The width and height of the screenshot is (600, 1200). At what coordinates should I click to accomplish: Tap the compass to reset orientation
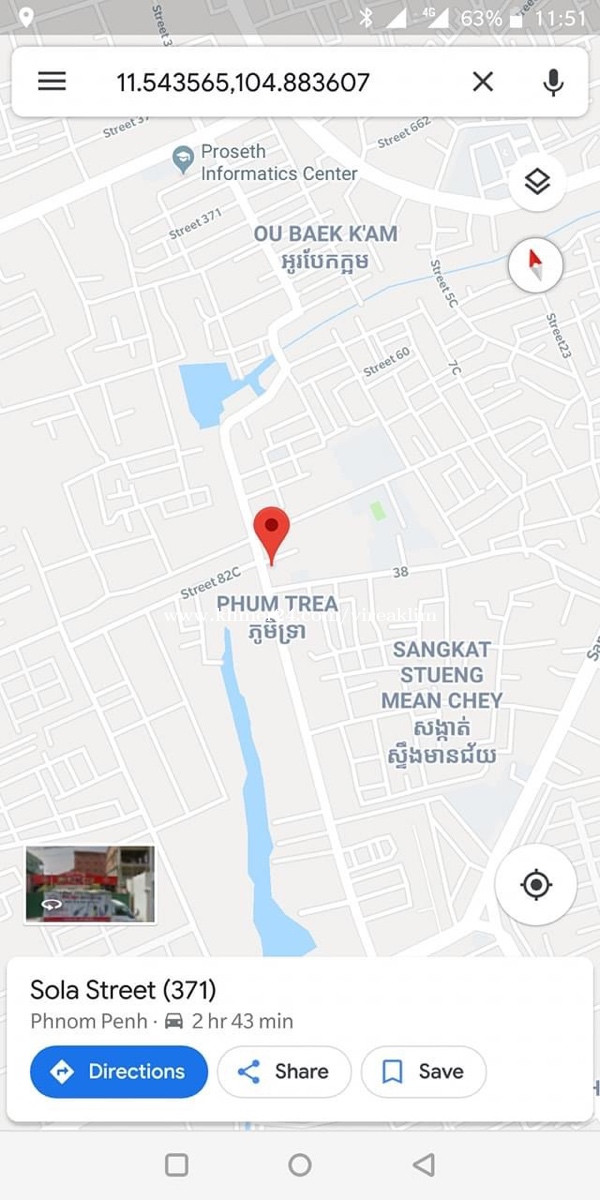pos(535,265)
